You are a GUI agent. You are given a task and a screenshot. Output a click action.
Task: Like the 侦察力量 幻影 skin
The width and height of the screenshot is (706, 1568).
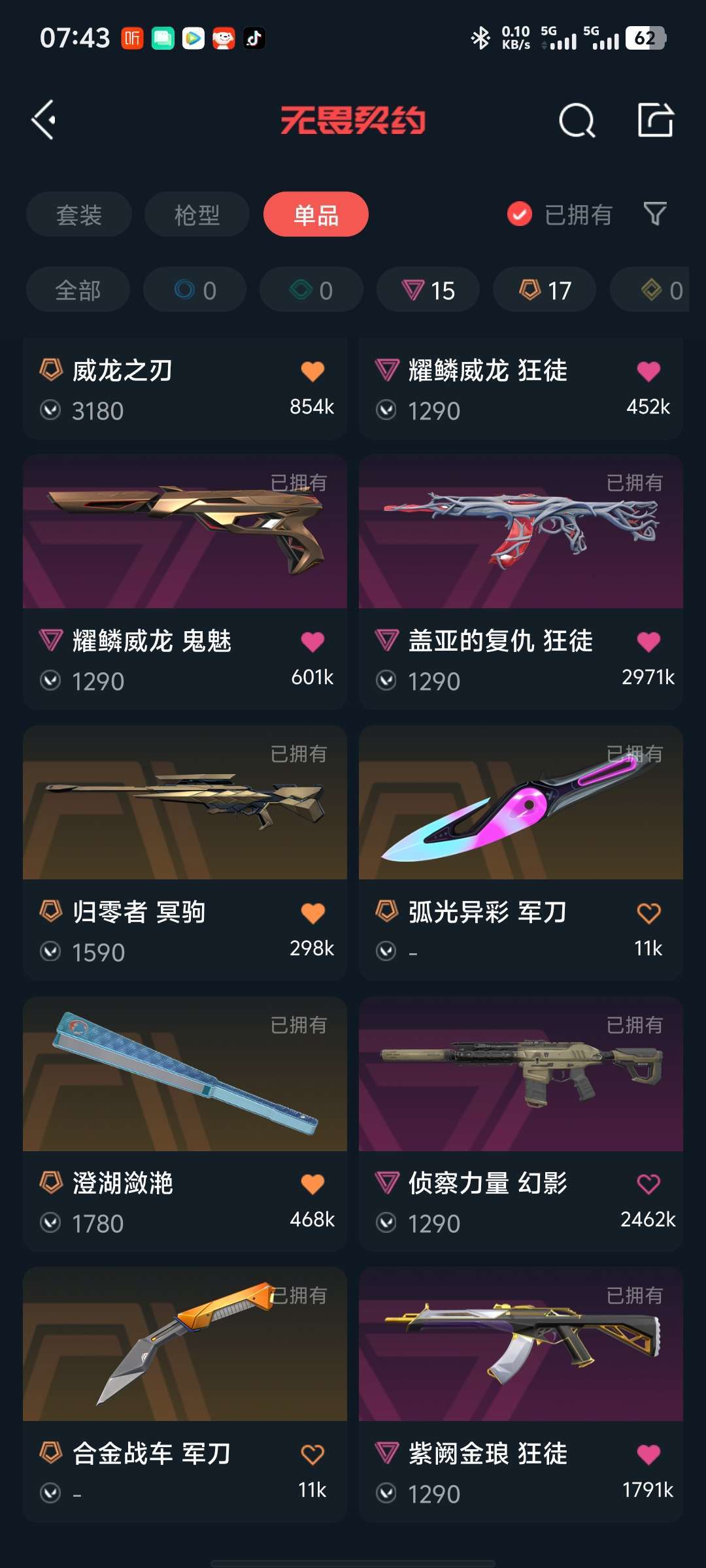tap(648, 1184)
